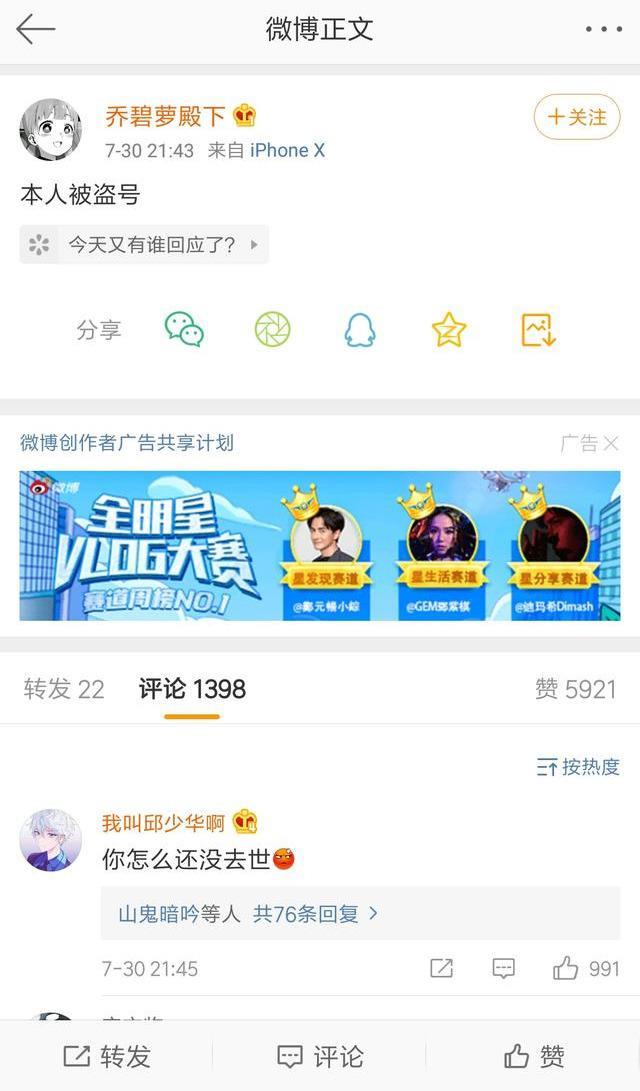
Task: Reply to 我叫邱少华啊's comment
Action: [x=504, y=968]
